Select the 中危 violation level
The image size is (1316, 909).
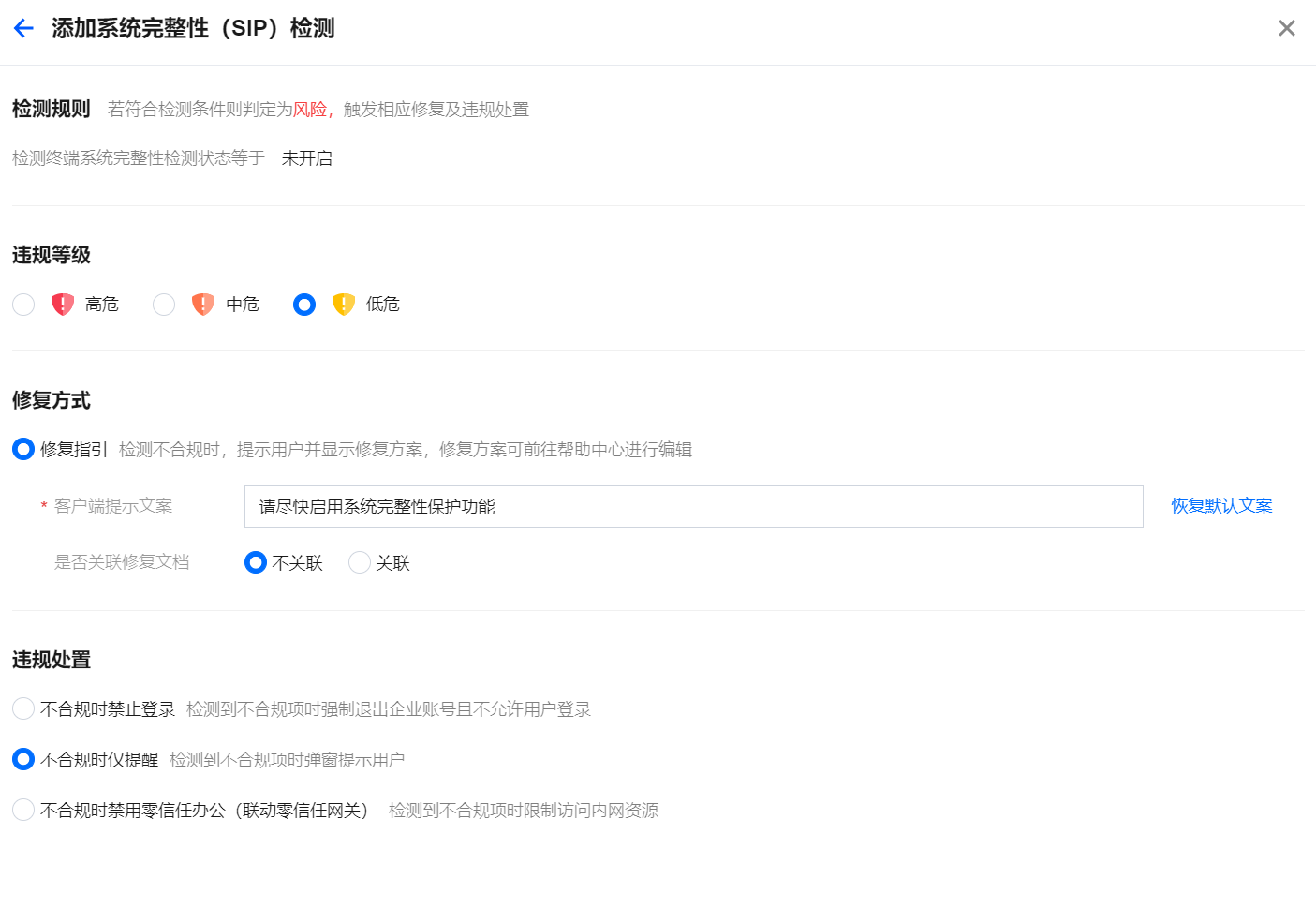(x=164, y=305)
